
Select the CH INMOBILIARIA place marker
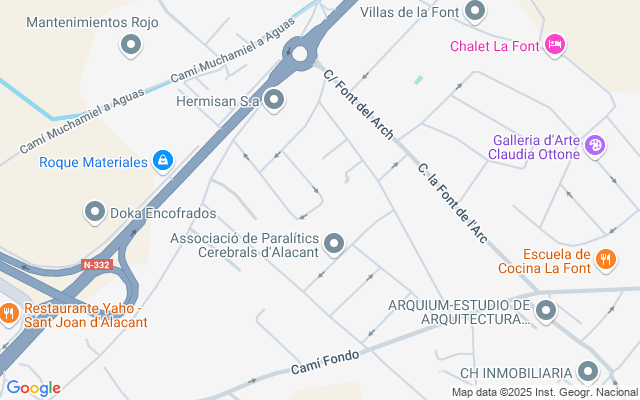pos(588,372)
